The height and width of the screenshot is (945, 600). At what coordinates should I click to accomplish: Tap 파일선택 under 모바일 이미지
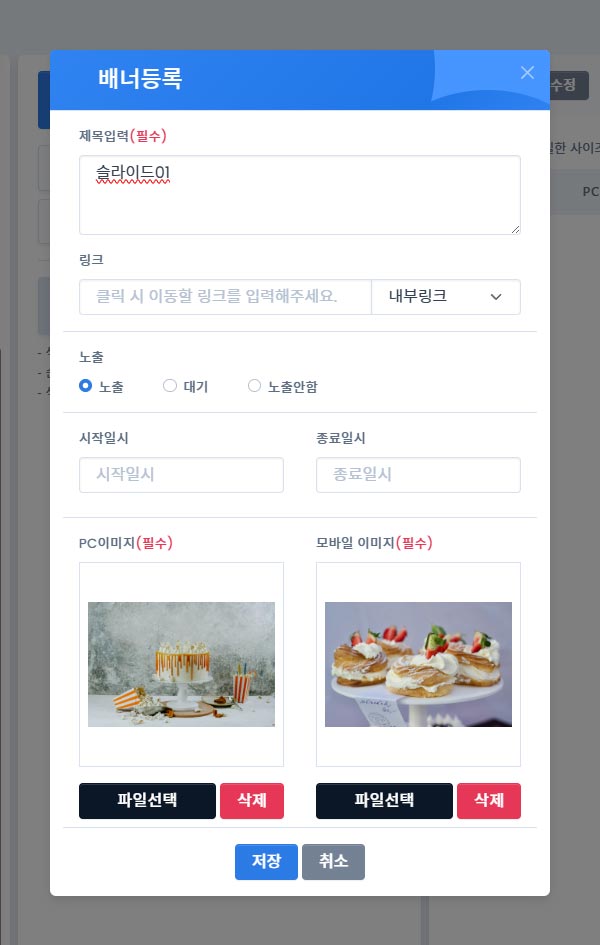click(384, 801)
